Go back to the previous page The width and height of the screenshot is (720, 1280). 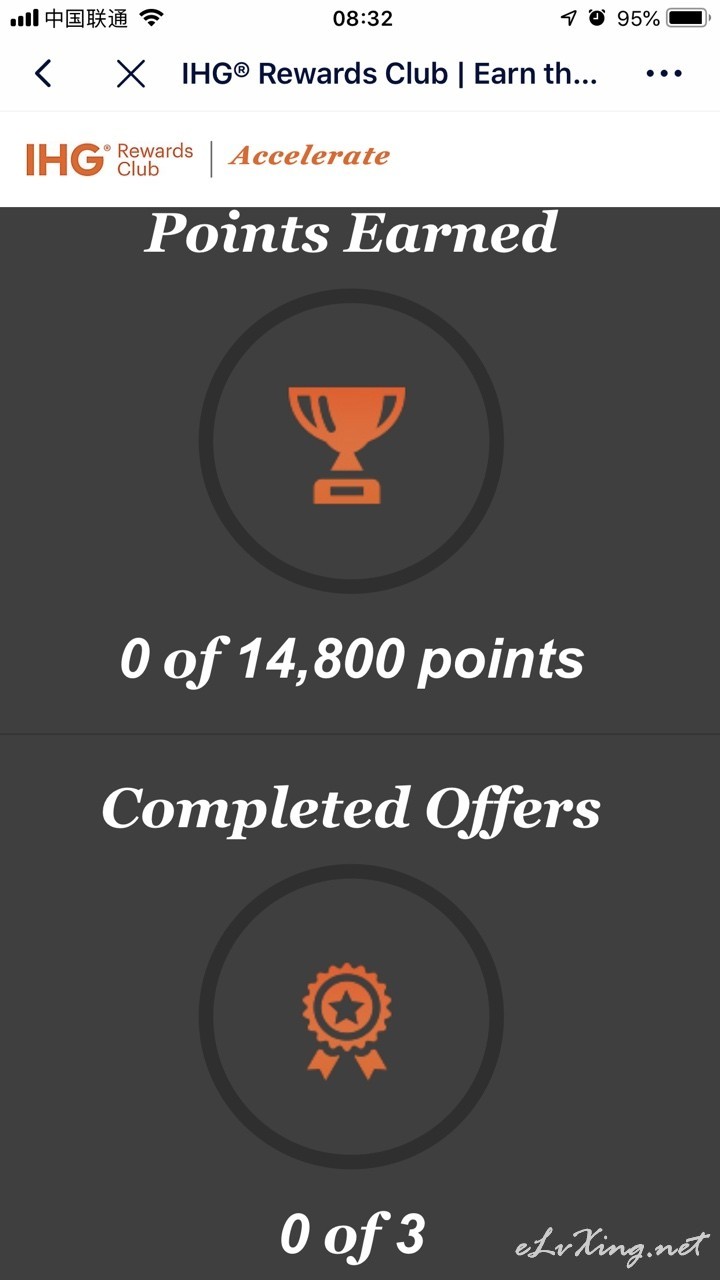(43, 73)
